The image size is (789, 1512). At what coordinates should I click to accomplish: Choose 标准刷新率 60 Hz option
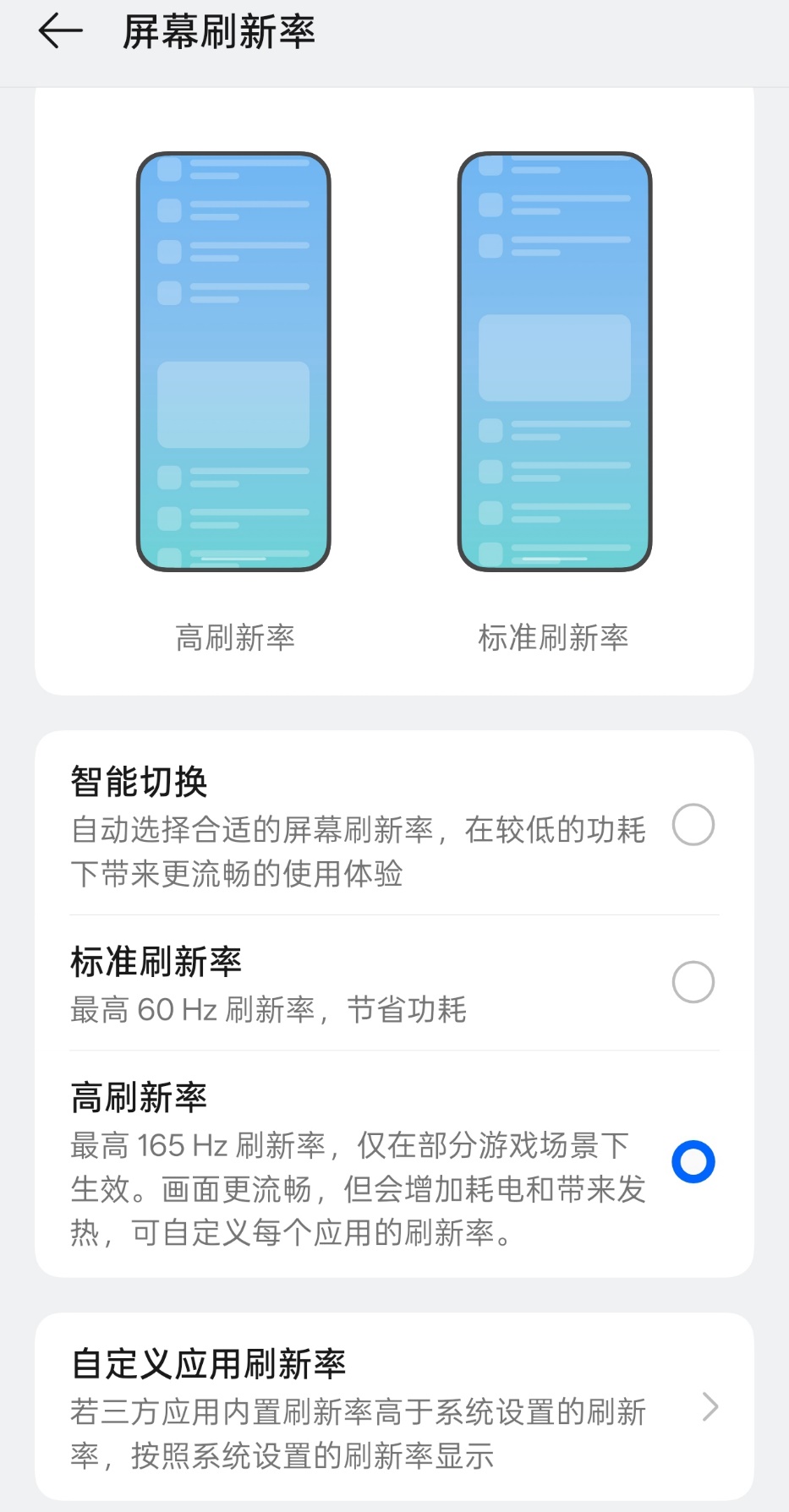tap(693, 982)
